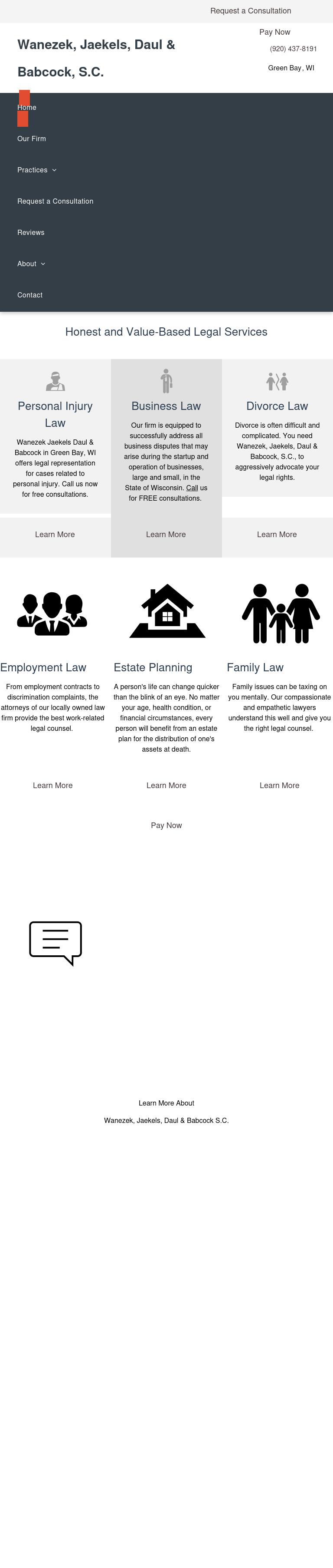This screenshot has height=1568, width=333.
Task: Open Request a Consultation in top bar
Action: [x=250, y=11]
